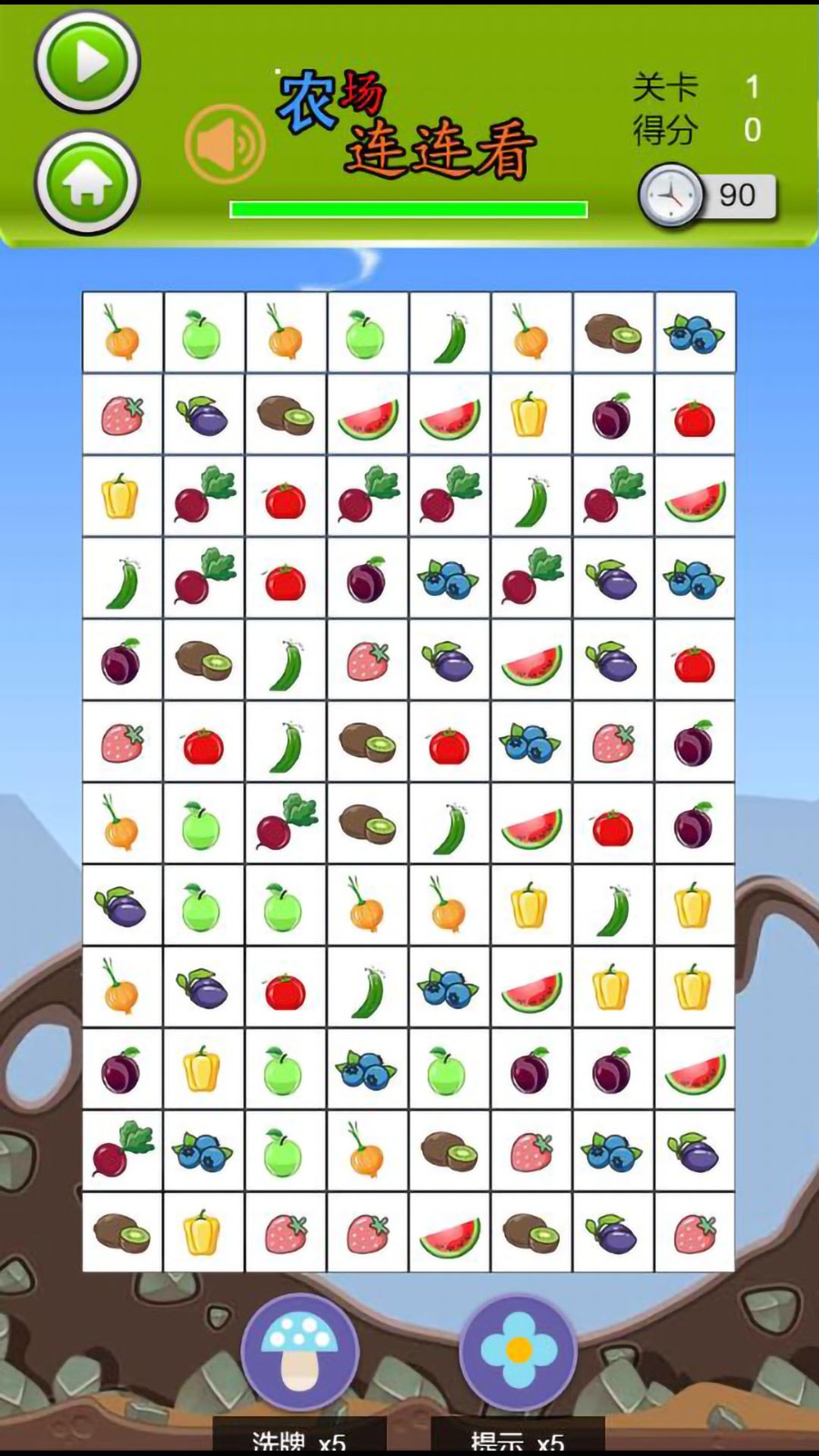This screenshot has height=1456, width=819.
Task: Tap the green play button
Action: pyautogui.click(x=86, y=63)
